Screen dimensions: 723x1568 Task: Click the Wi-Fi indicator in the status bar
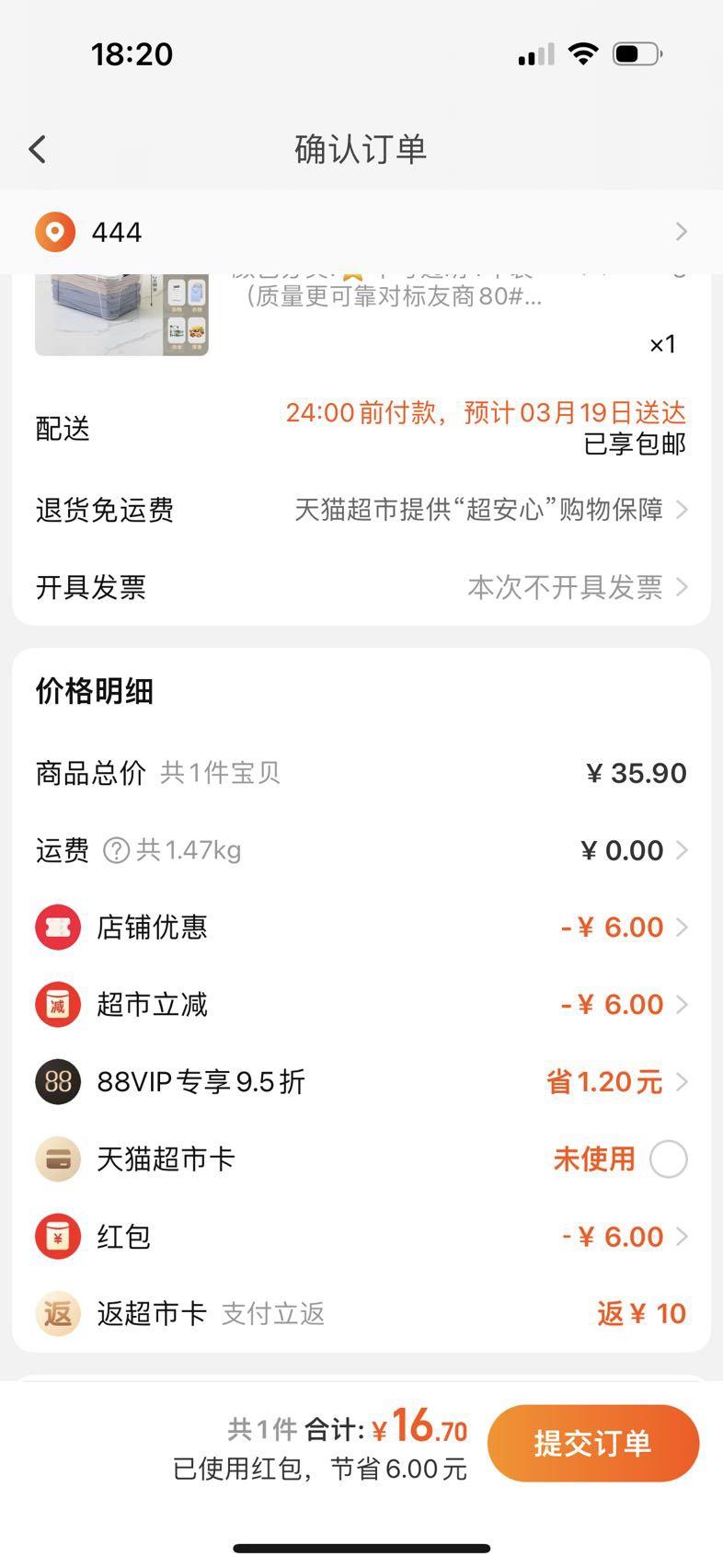(581, 53)
